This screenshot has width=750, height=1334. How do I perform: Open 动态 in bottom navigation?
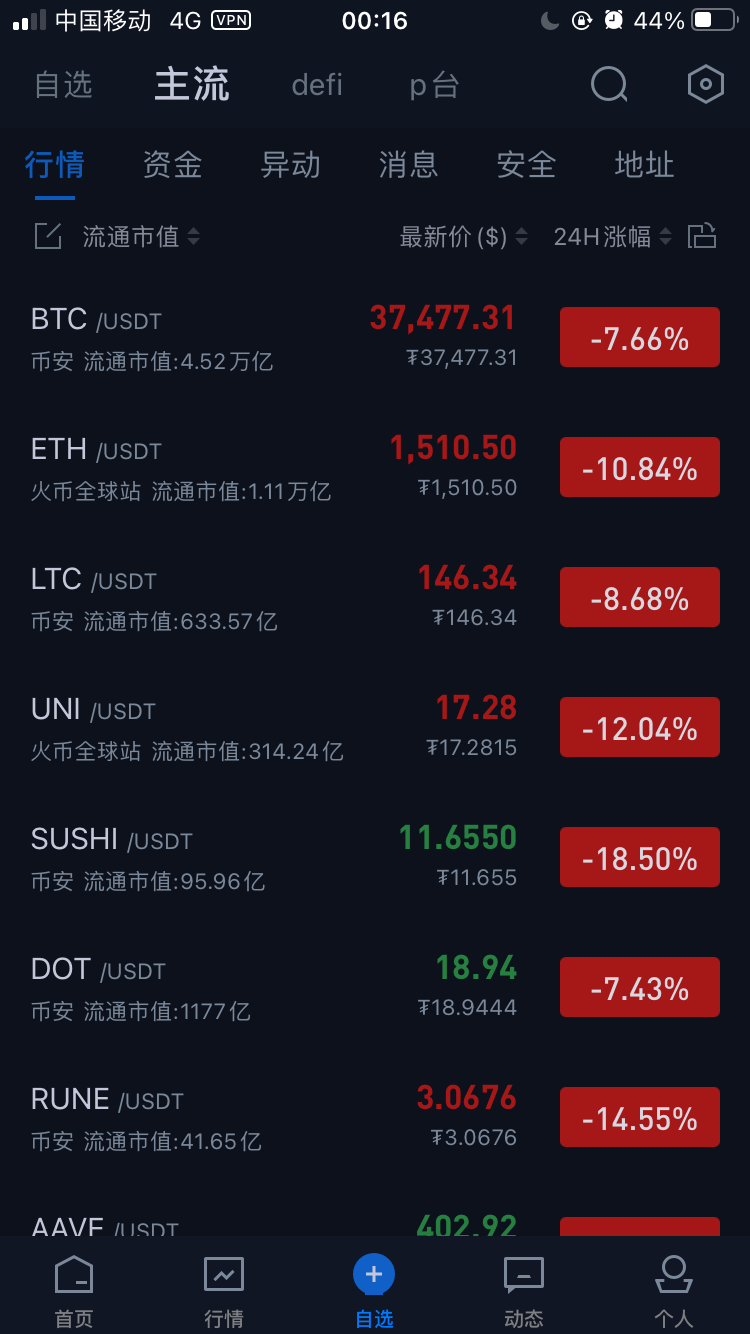523,1290
